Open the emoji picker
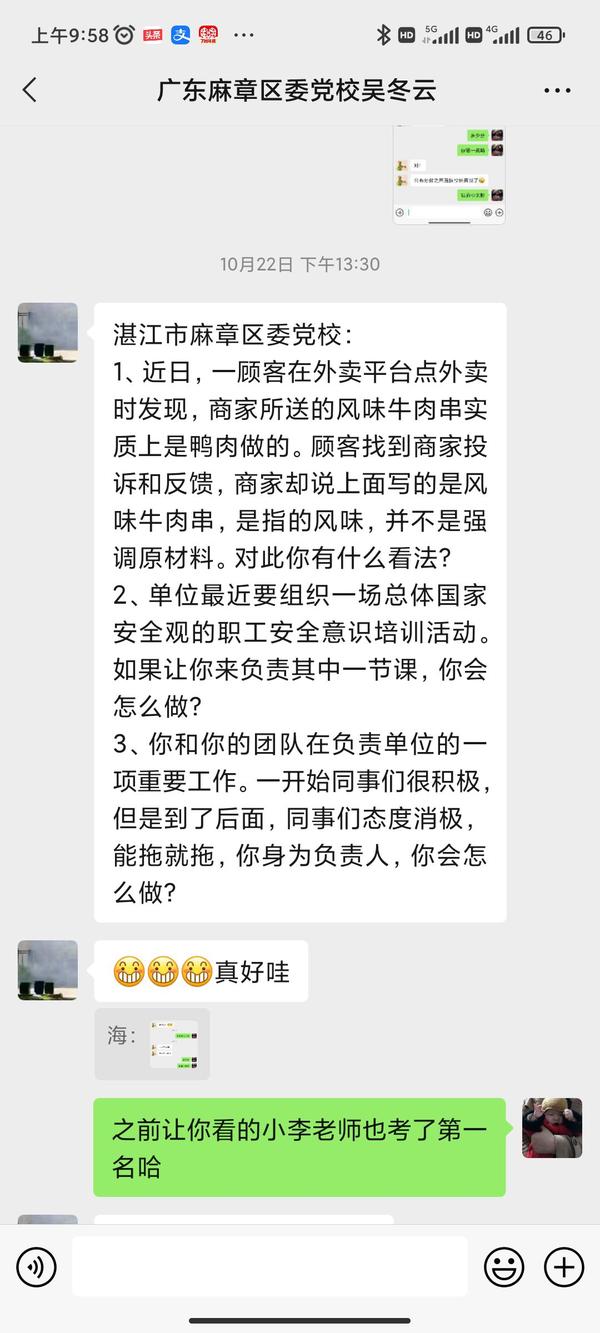 tap(504, 1268)
